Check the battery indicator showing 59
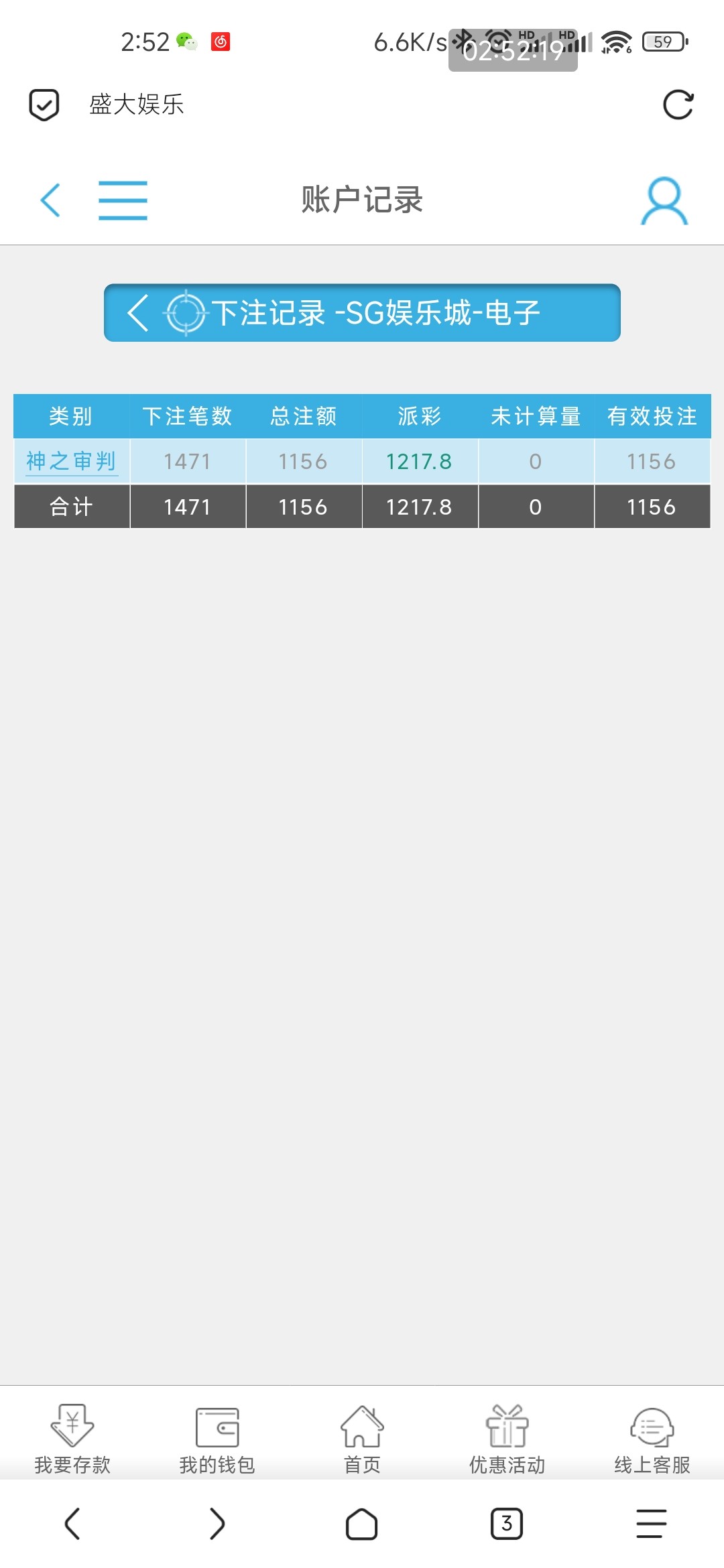 pos(662,42)
